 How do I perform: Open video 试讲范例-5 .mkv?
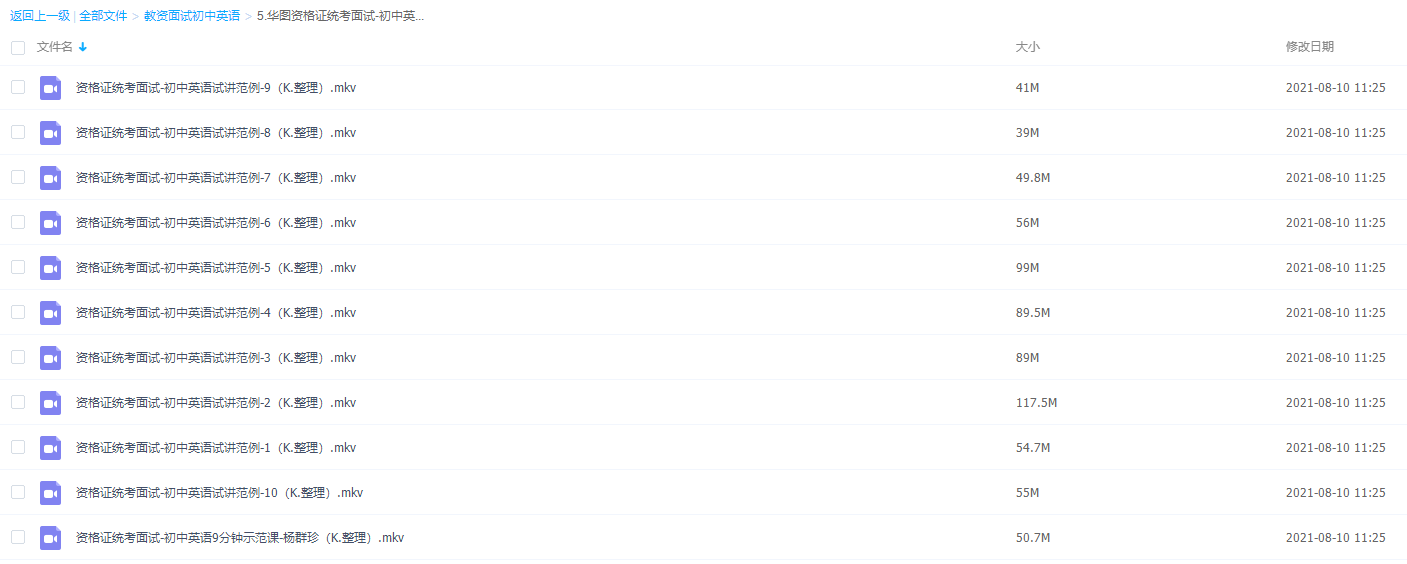coord(215,268)
